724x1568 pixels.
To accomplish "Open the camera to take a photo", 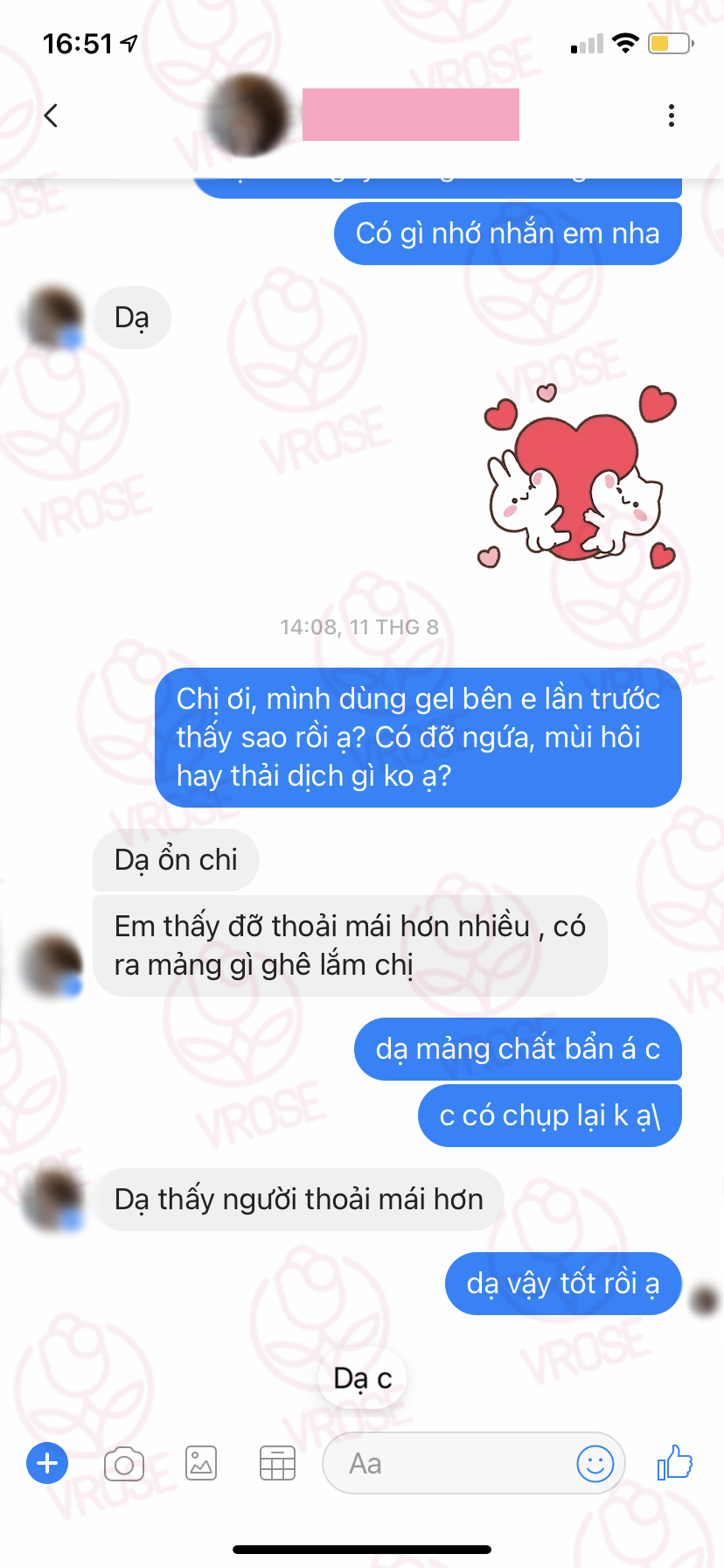I will (x=123, y=1463).
